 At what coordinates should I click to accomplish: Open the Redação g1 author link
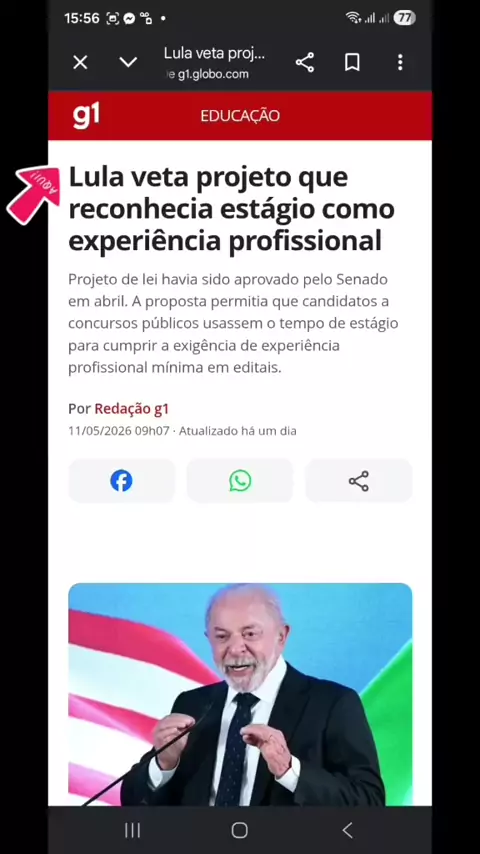(131, 408)
